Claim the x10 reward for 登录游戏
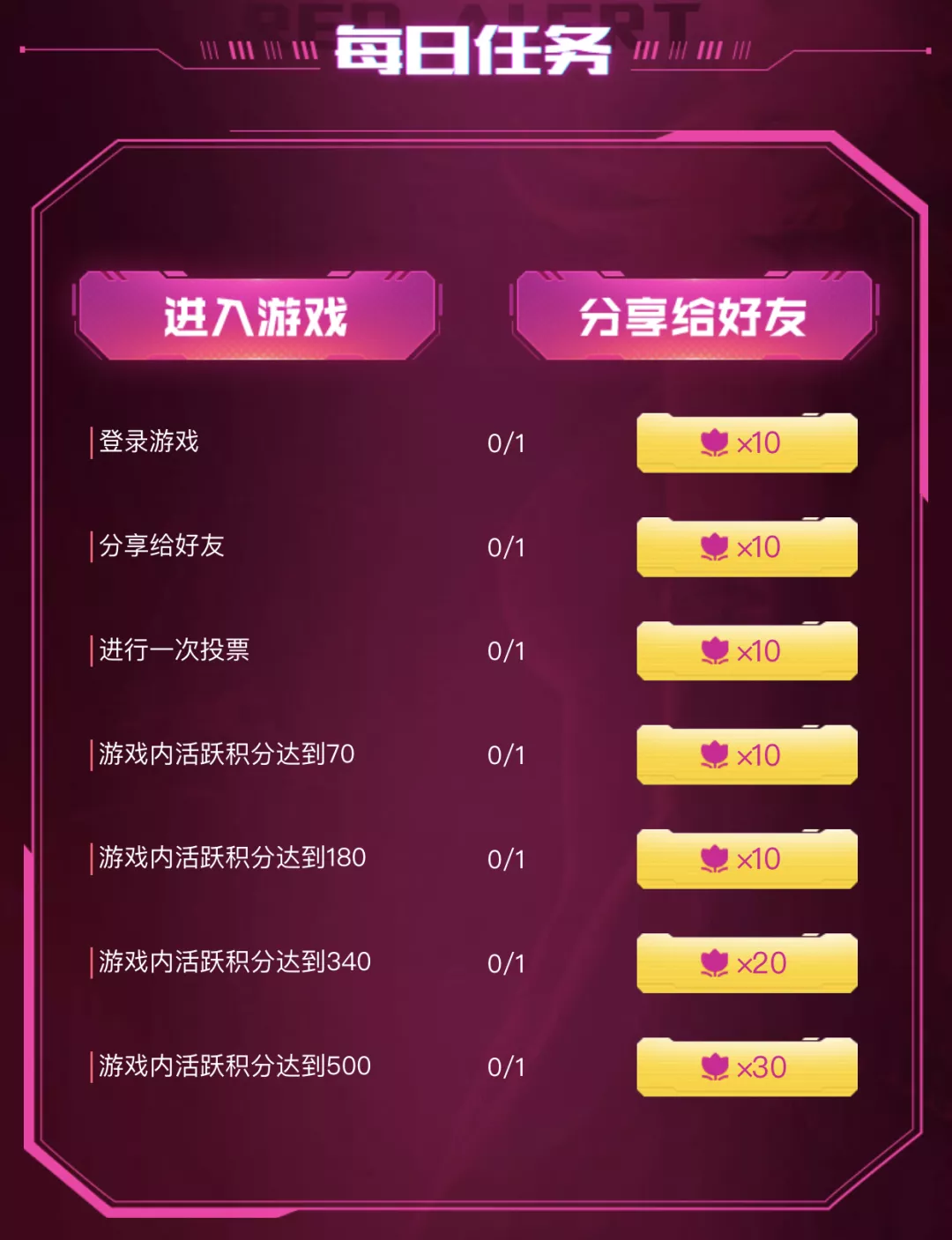Image resolution: width=952 pixels, height=1240 pixels. (x=747, y=442)
